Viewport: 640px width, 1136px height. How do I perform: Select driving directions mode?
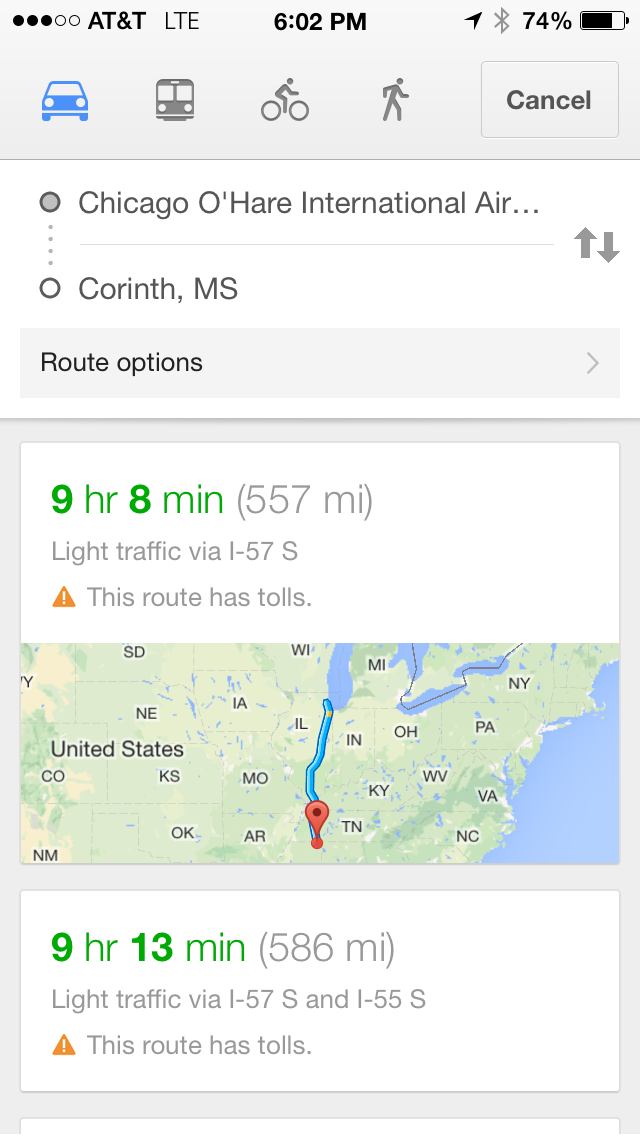coord(65,101)
